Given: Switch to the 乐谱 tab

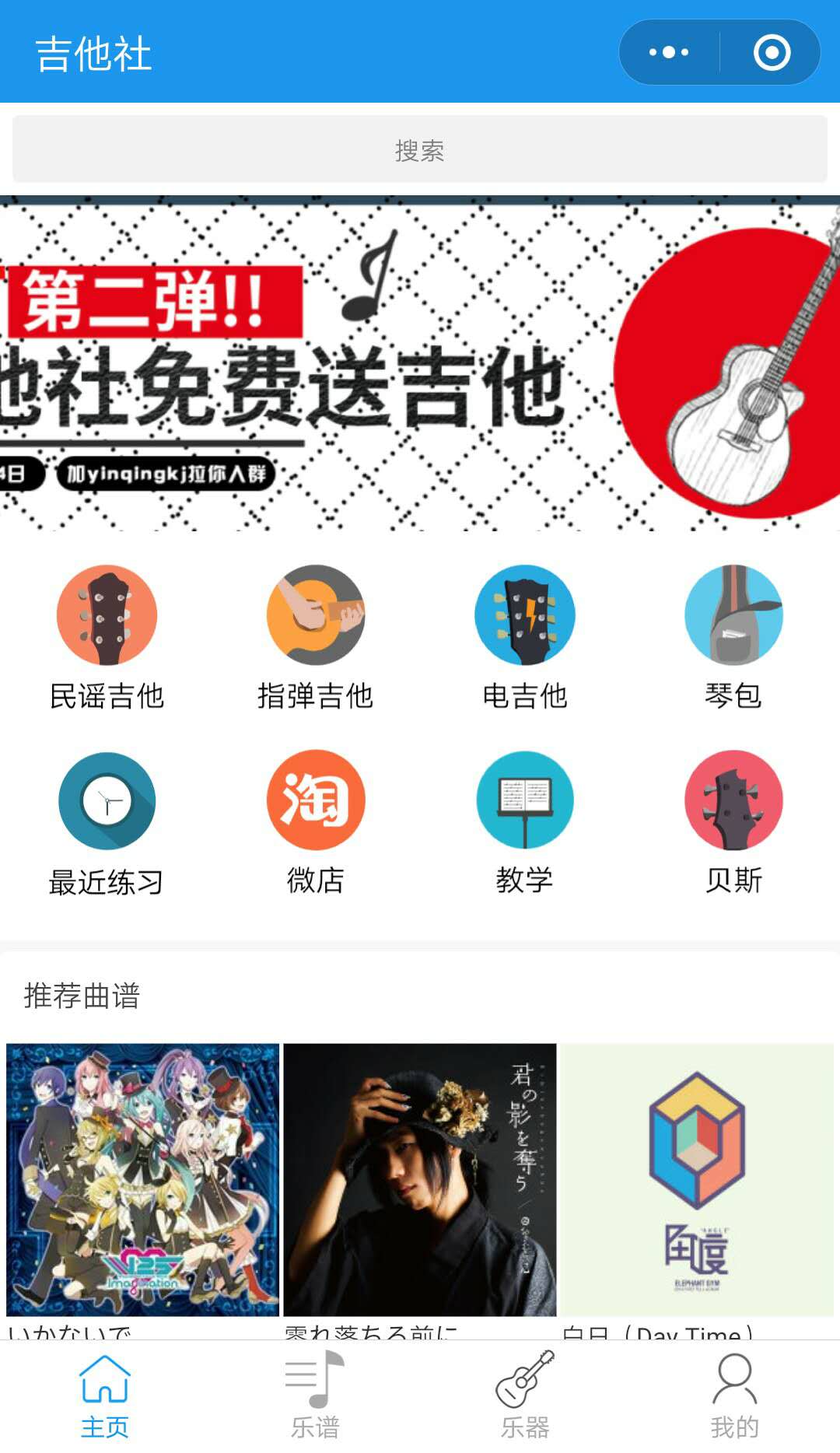Looking at the screenshot, I should 315,1395.
